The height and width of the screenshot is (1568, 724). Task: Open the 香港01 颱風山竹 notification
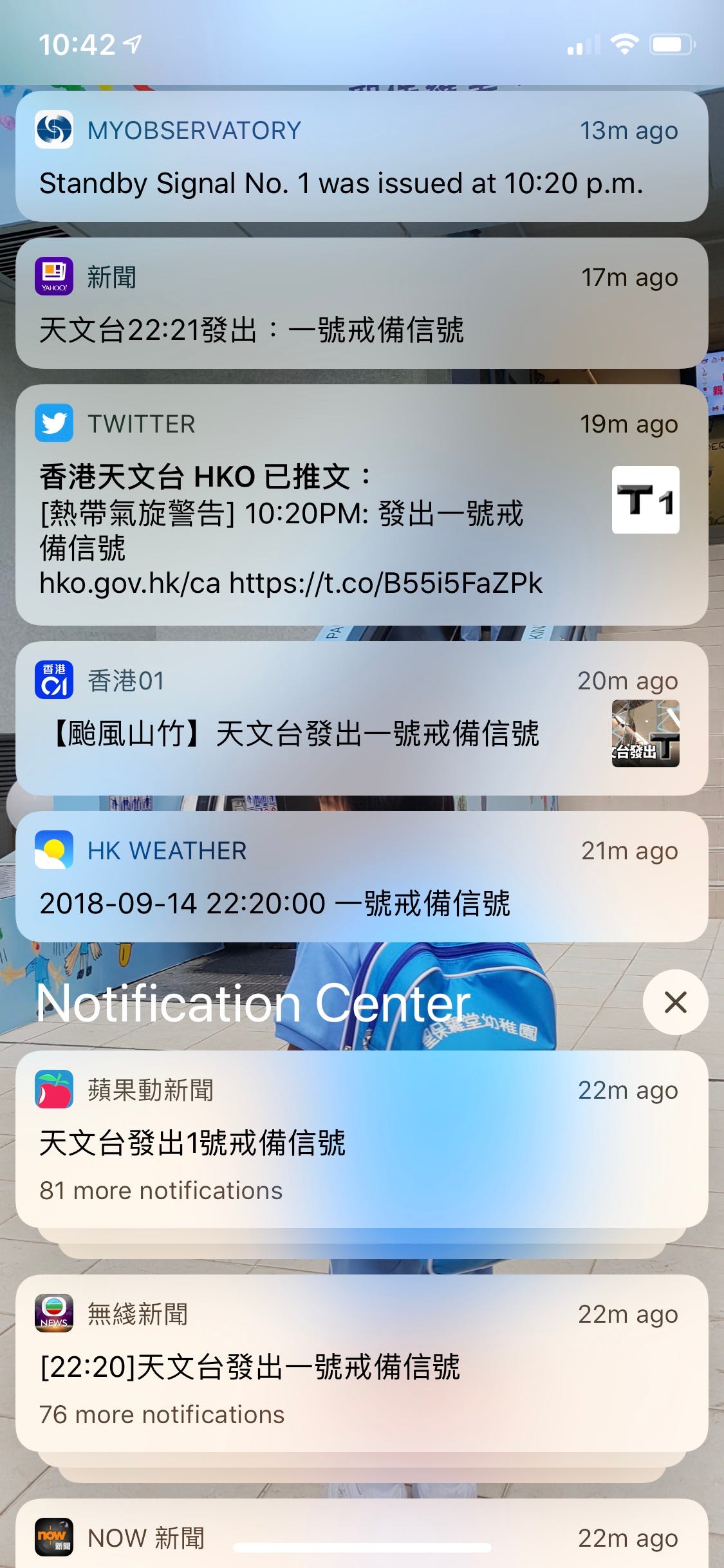362,718
